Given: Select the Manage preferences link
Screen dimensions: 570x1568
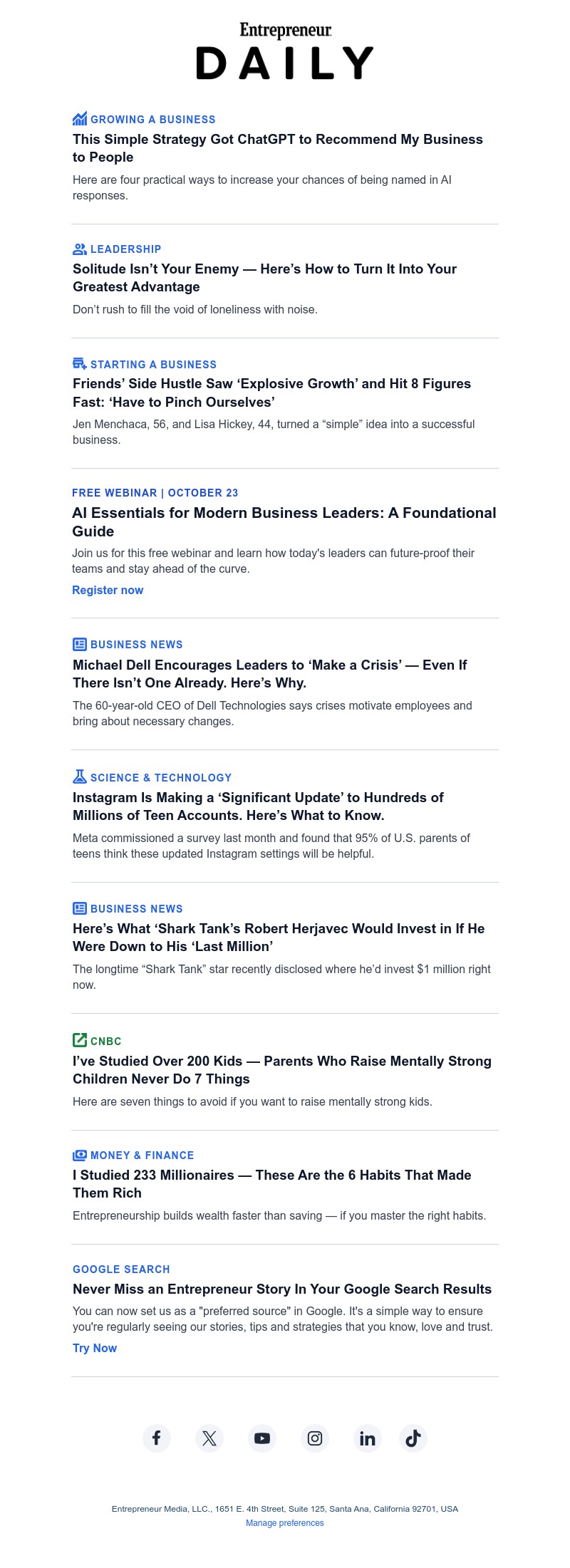Looking at the screenshot, I should click(285, 1522).
